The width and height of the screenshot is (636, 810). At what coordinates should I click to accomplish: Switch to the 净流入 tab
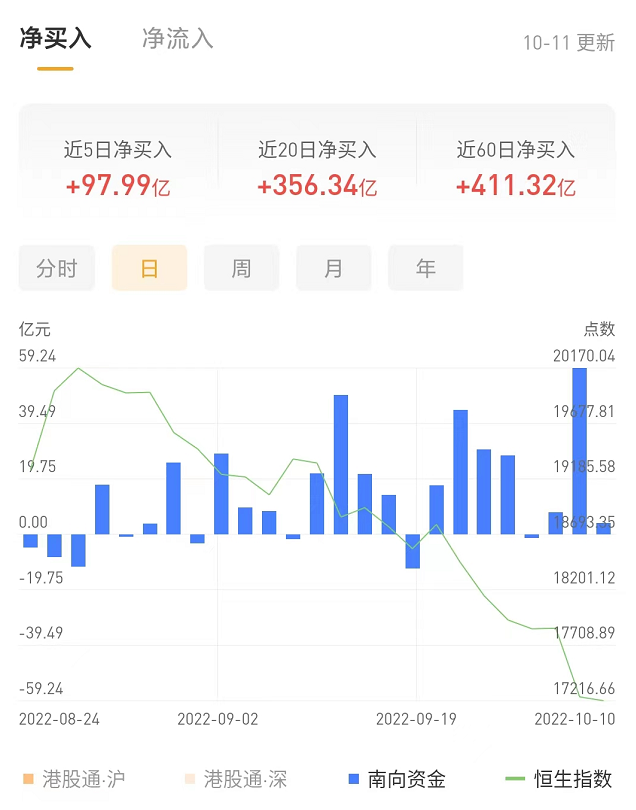coord(178,39)
